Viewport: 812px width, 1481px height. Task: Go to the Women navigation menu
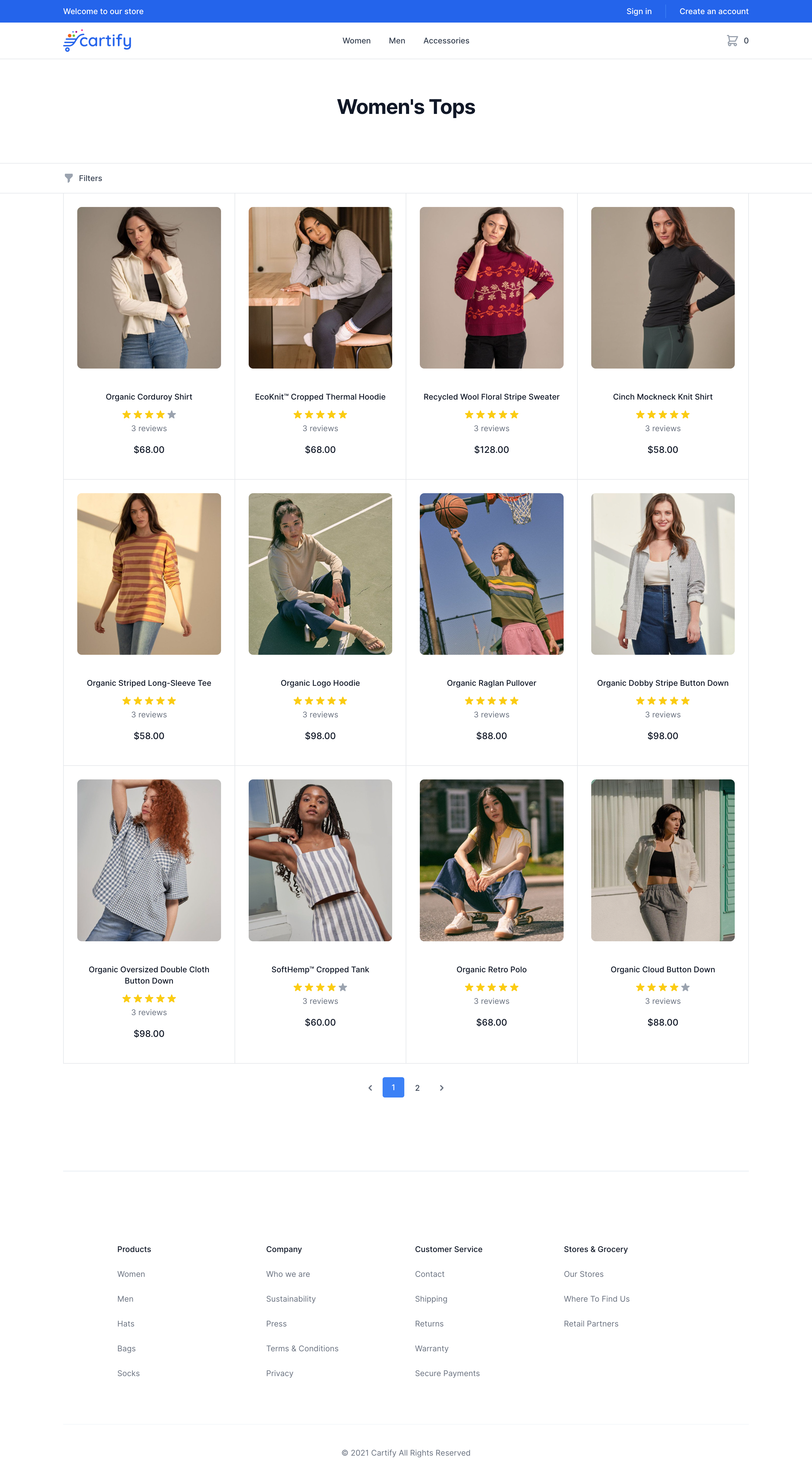point(356,41)
